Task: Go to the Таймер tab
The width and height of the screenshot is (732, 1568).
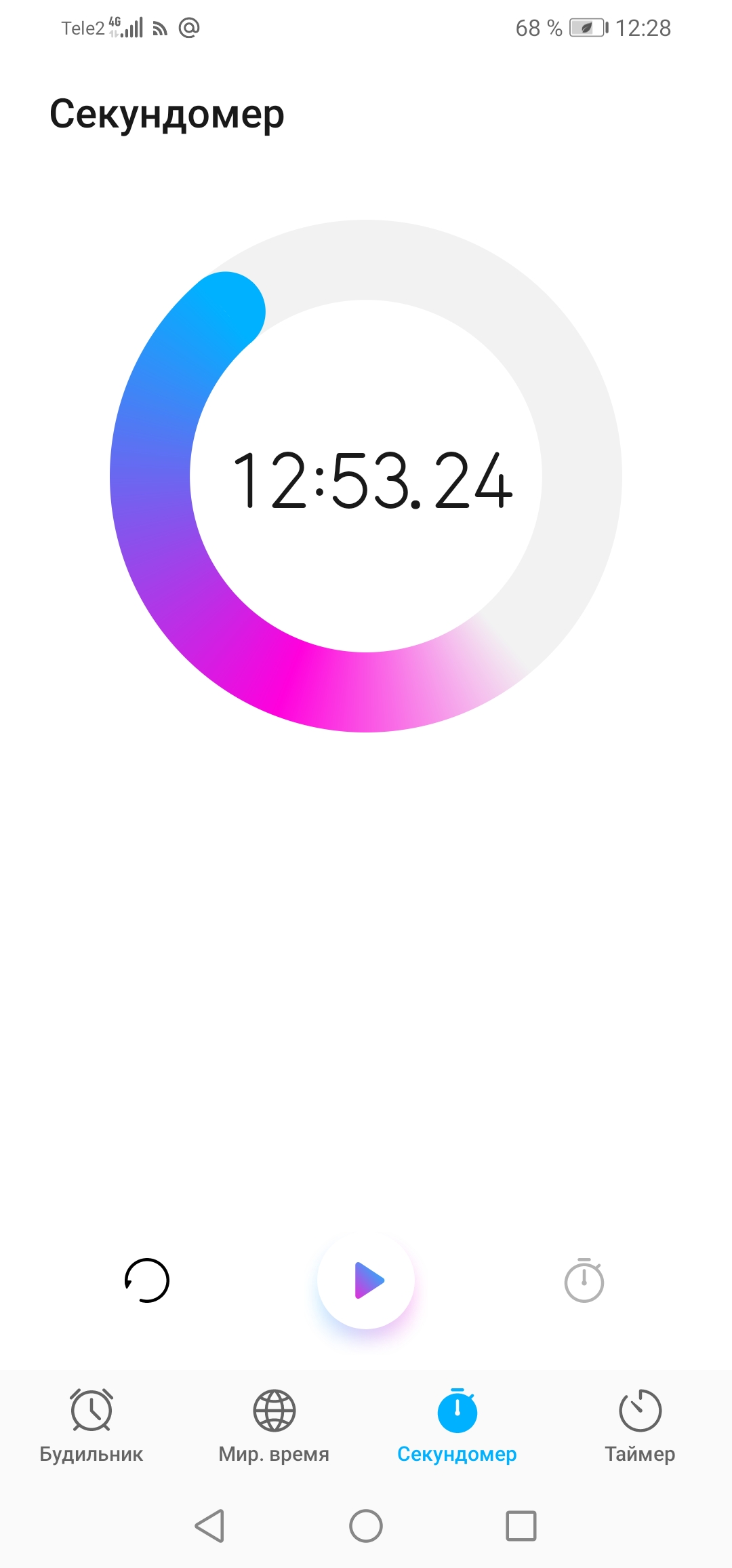Action: click(640, 1423)
